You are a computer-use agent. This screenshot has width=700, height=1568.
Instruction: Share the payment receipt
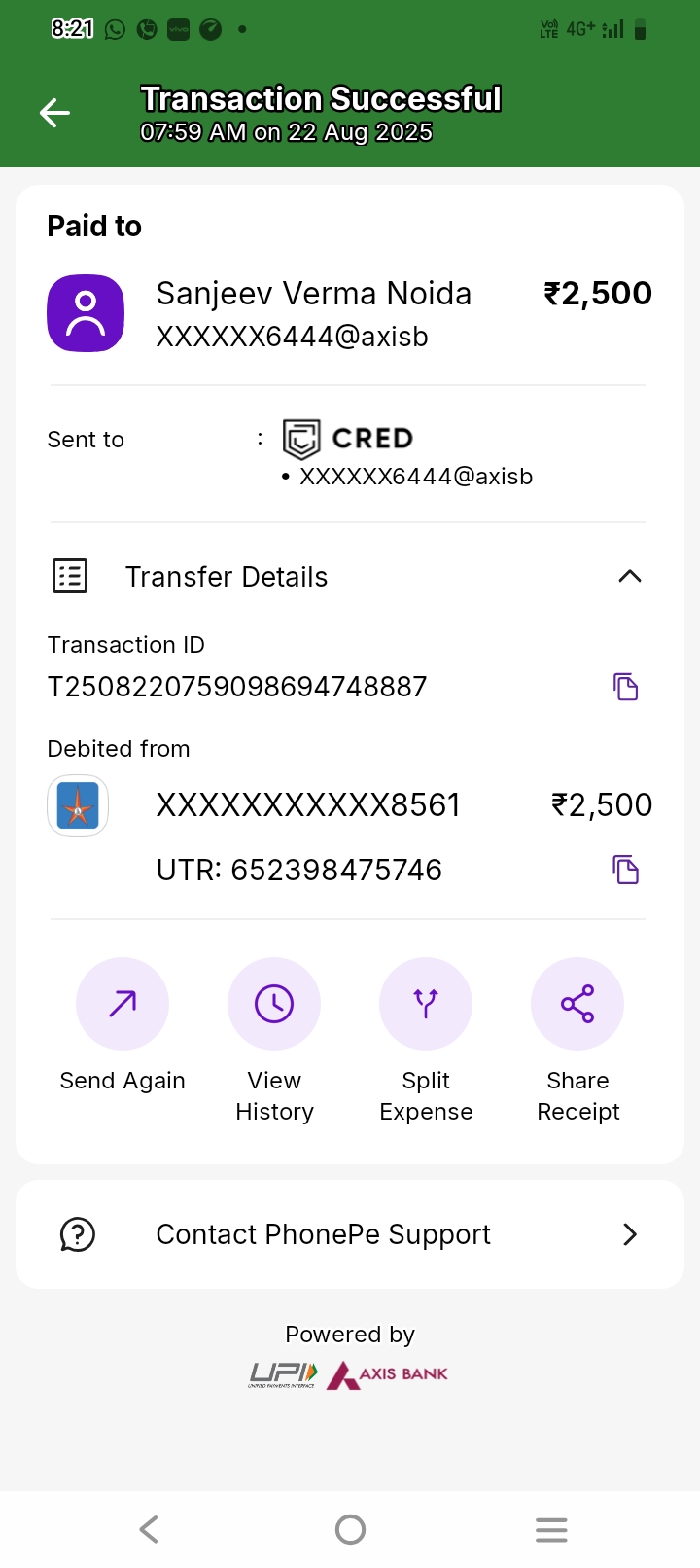coord(577,1004)
